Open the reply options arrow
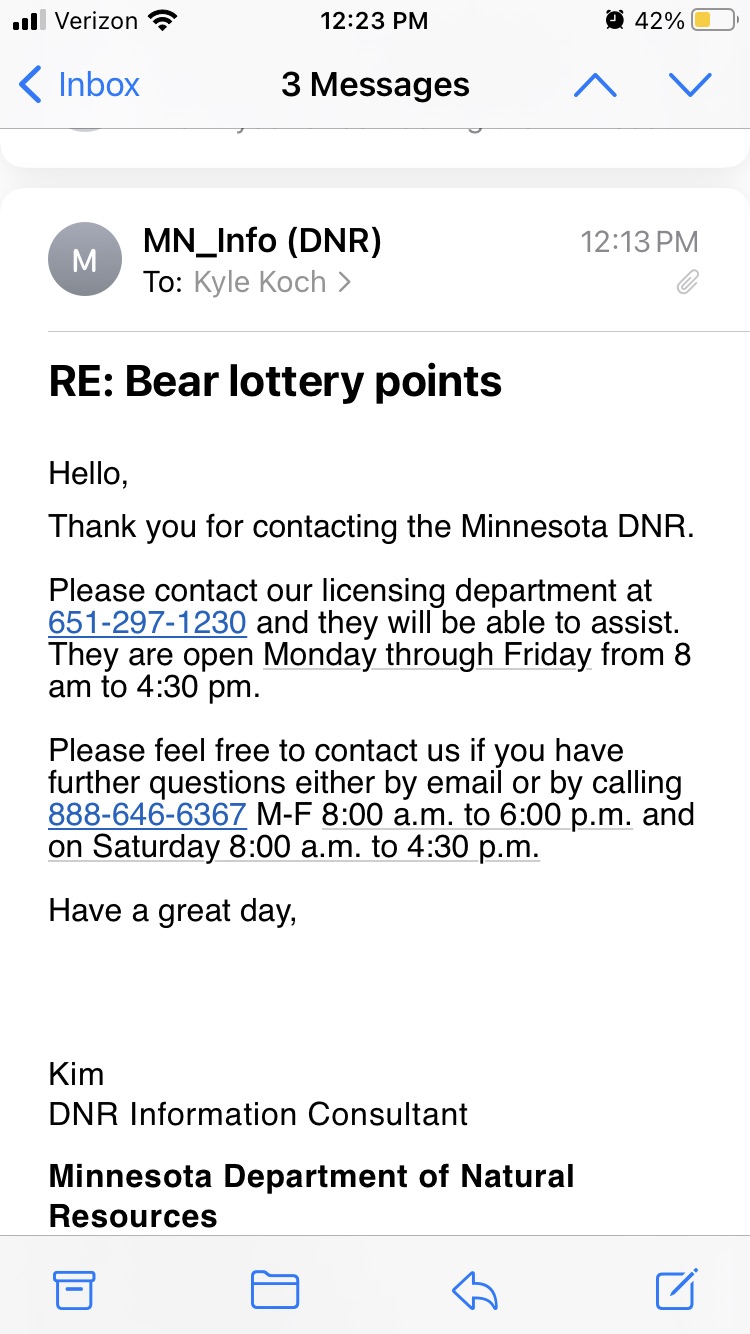This screenshot has width=750, height=1334. (x=475, y=1290)
